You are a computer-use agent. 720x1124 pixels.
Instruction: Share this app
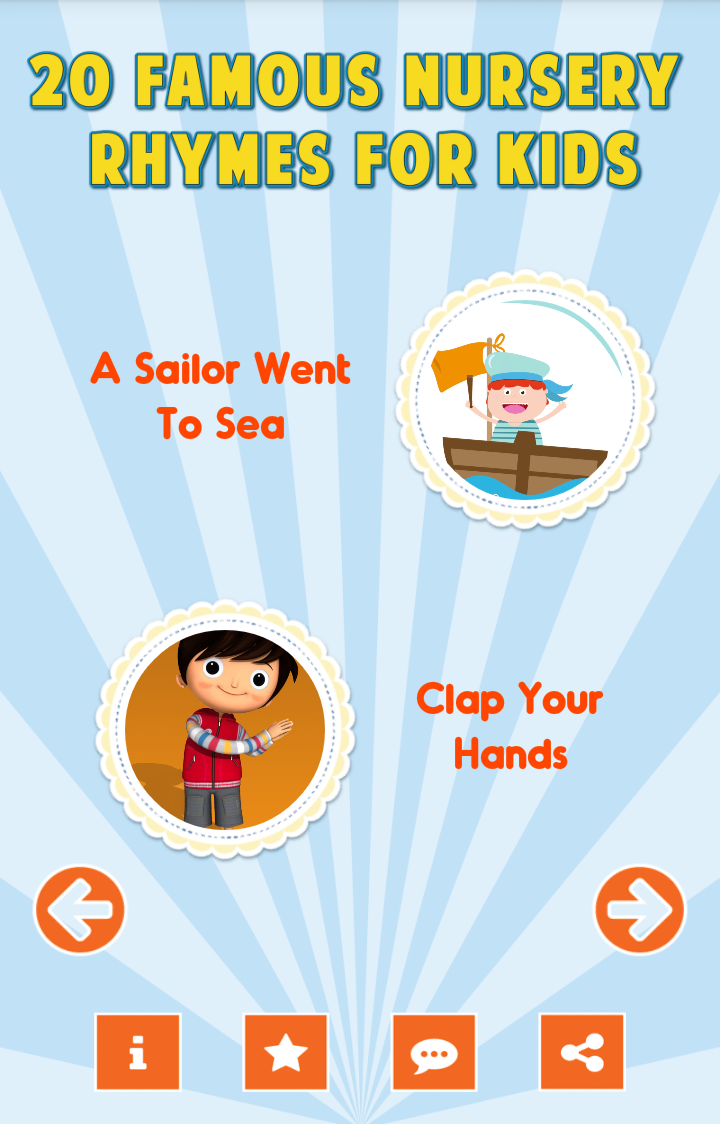(x=582, y=1051)
